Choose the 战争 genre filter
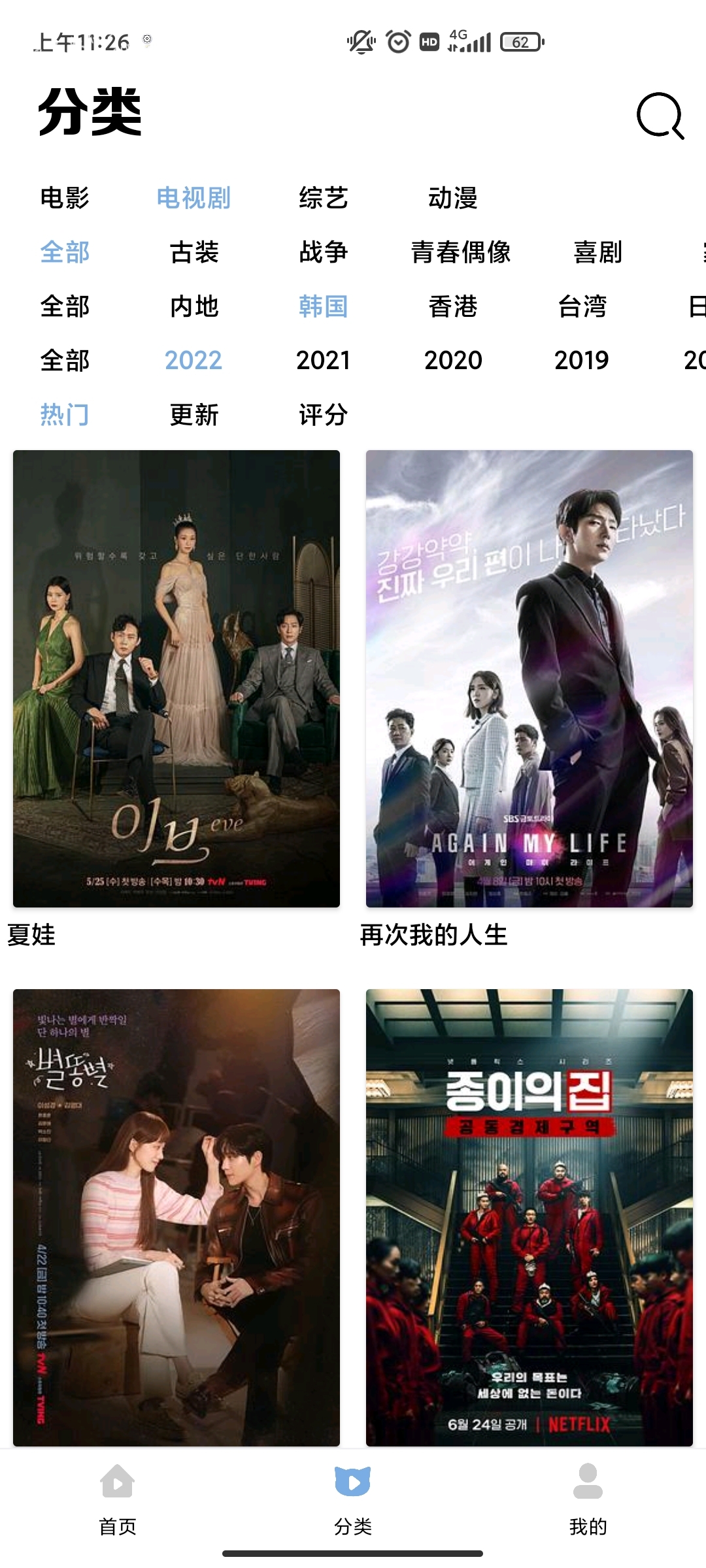The height and width of the screenshot is (1568, 706). point(324,252)
